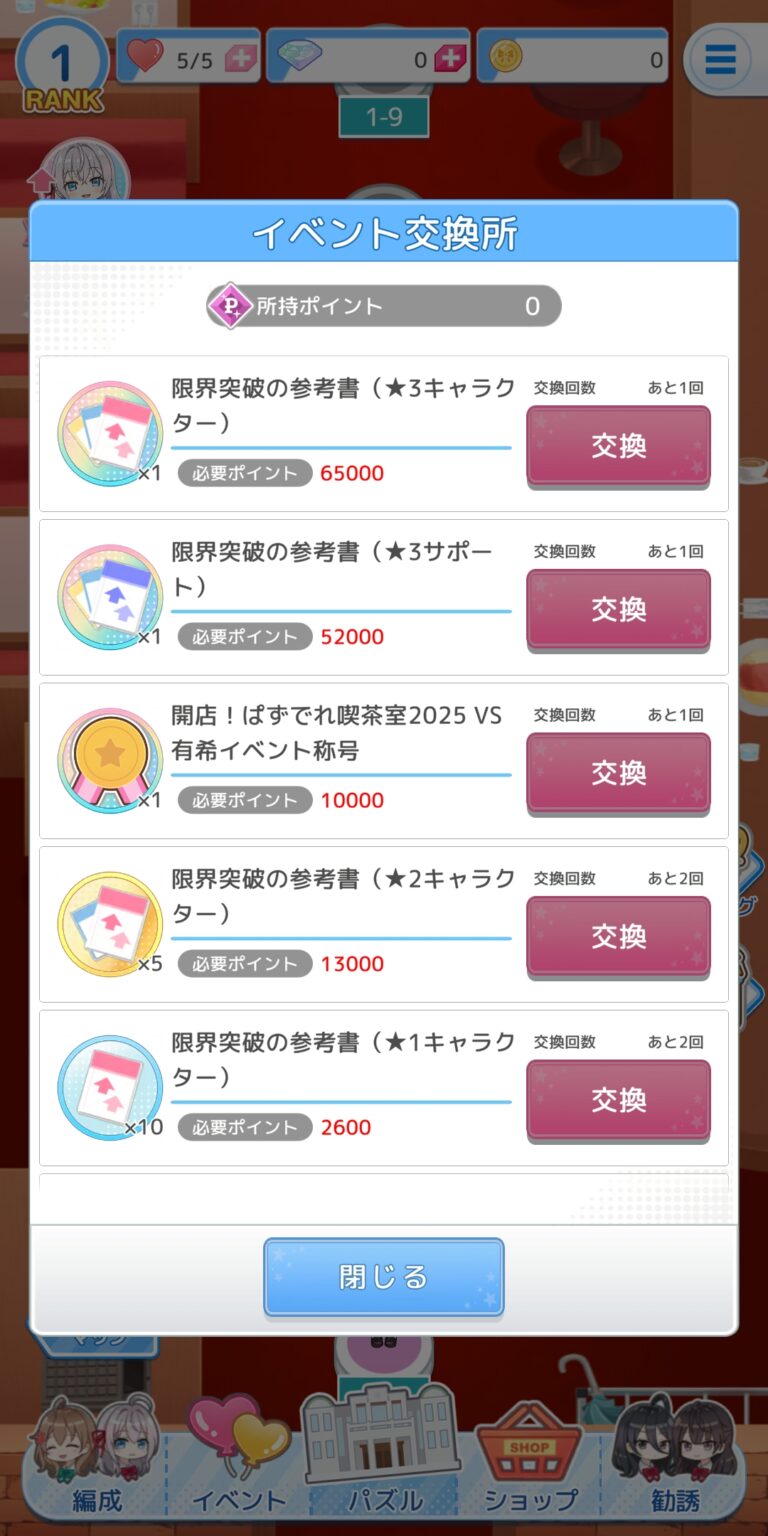Screen dimensions: 768x1536
Task: Switch to the 勧誘 tab
Action: [x=674, y=1460]
